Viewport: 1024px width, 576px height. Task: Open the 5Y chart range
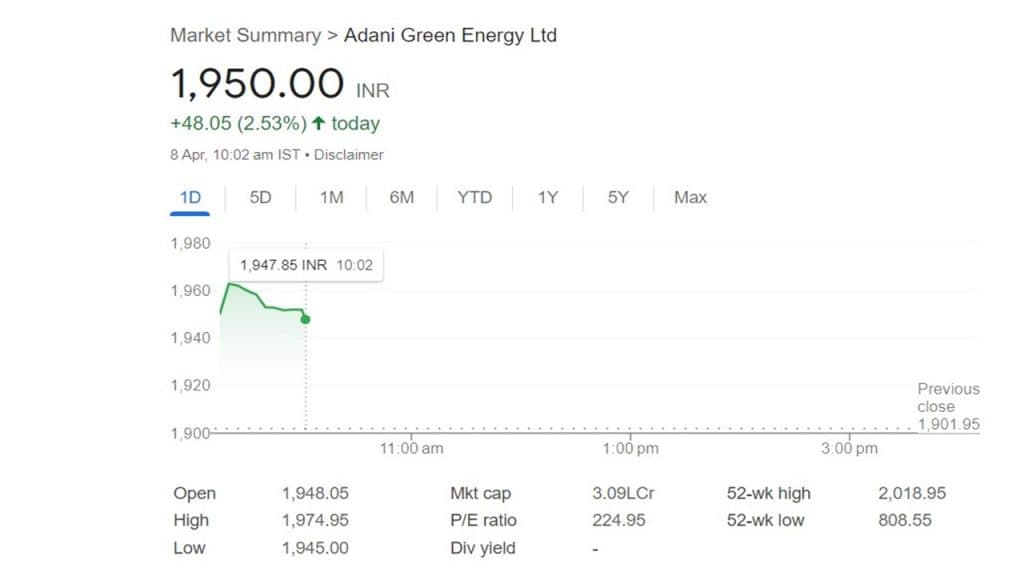[x=618, y=197]
